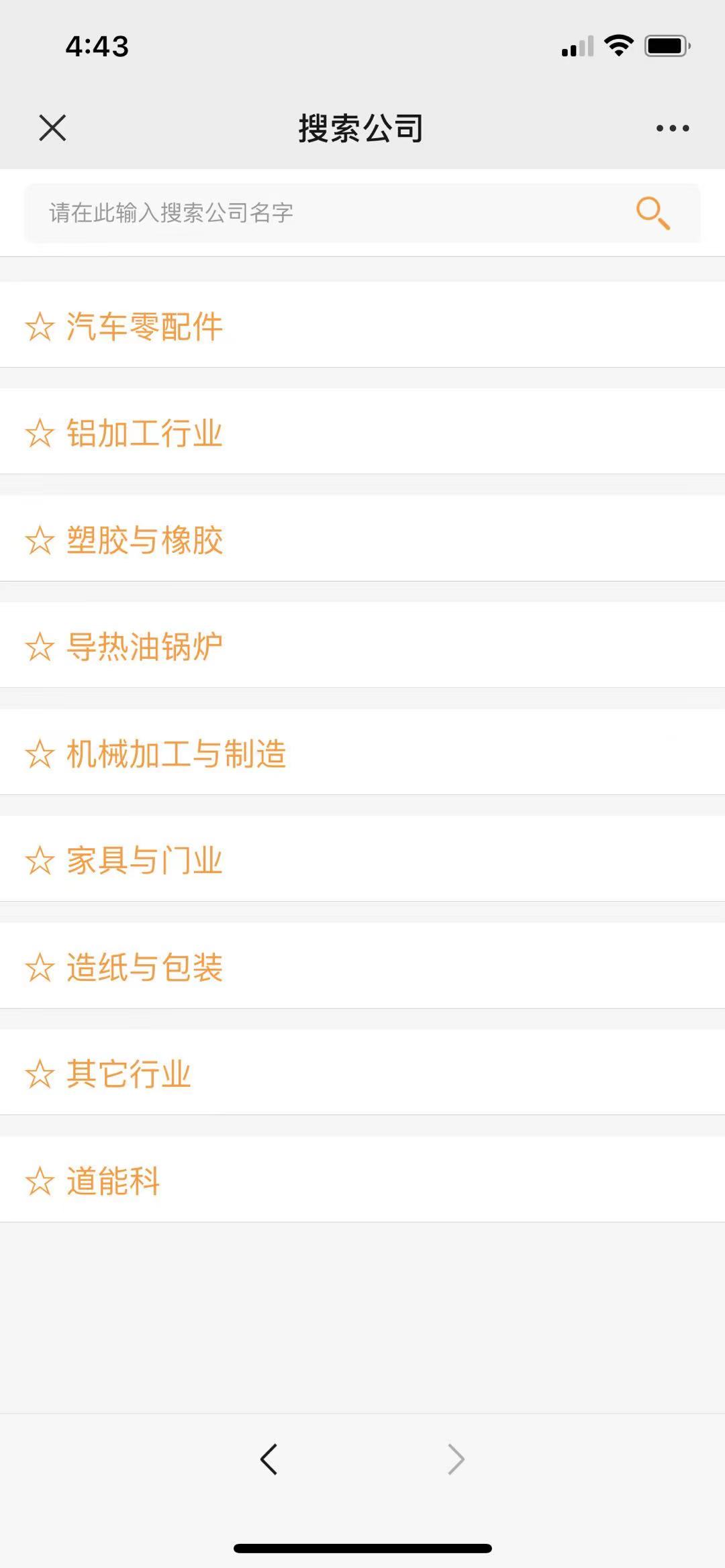Open the three-dot more options menu
Viewport: 725px width, 1568px height.
click(x=673, y=128)
